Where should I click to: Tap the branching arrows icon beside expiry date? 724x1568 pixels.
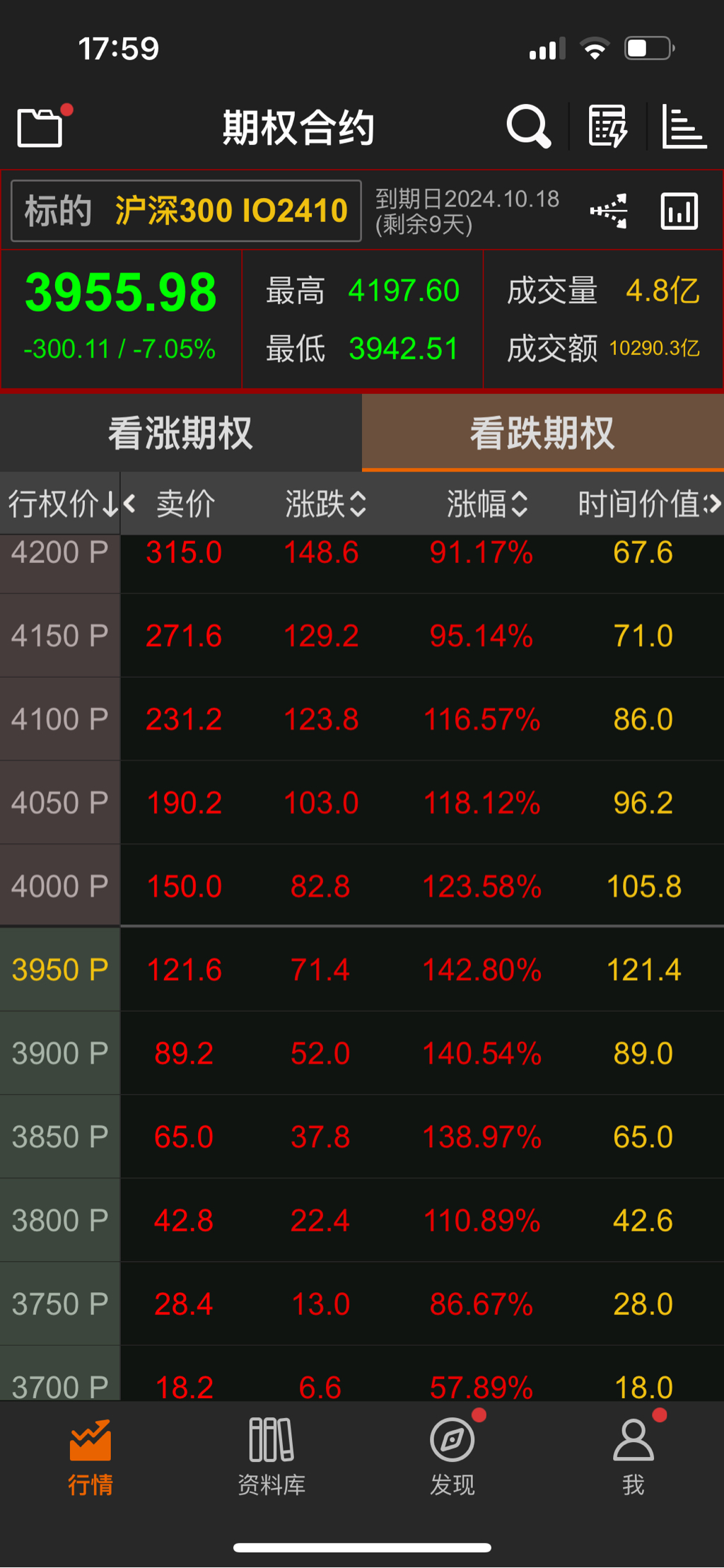609,211
